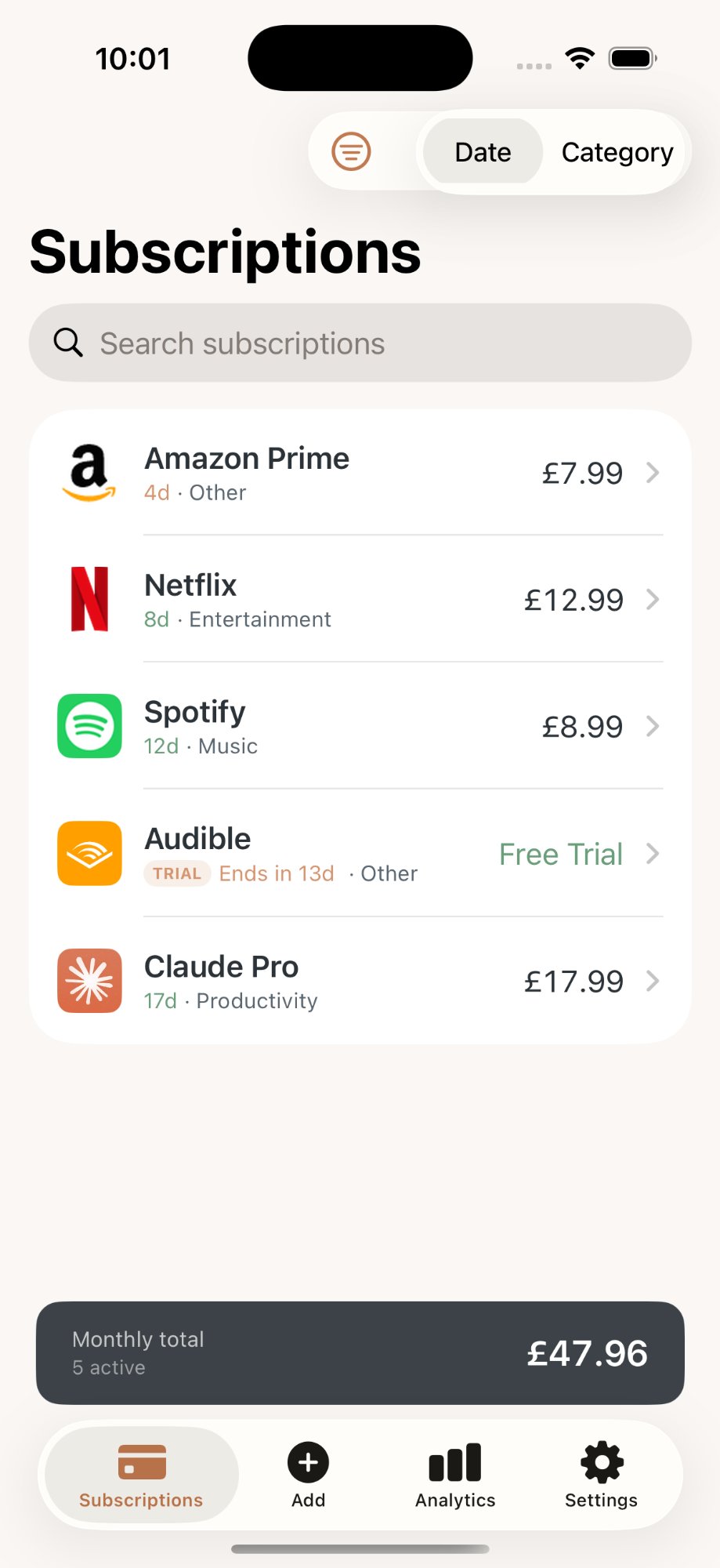Select the Netflix logo icon
Viewport: 720px width, 1568px height.
[89, 600]
